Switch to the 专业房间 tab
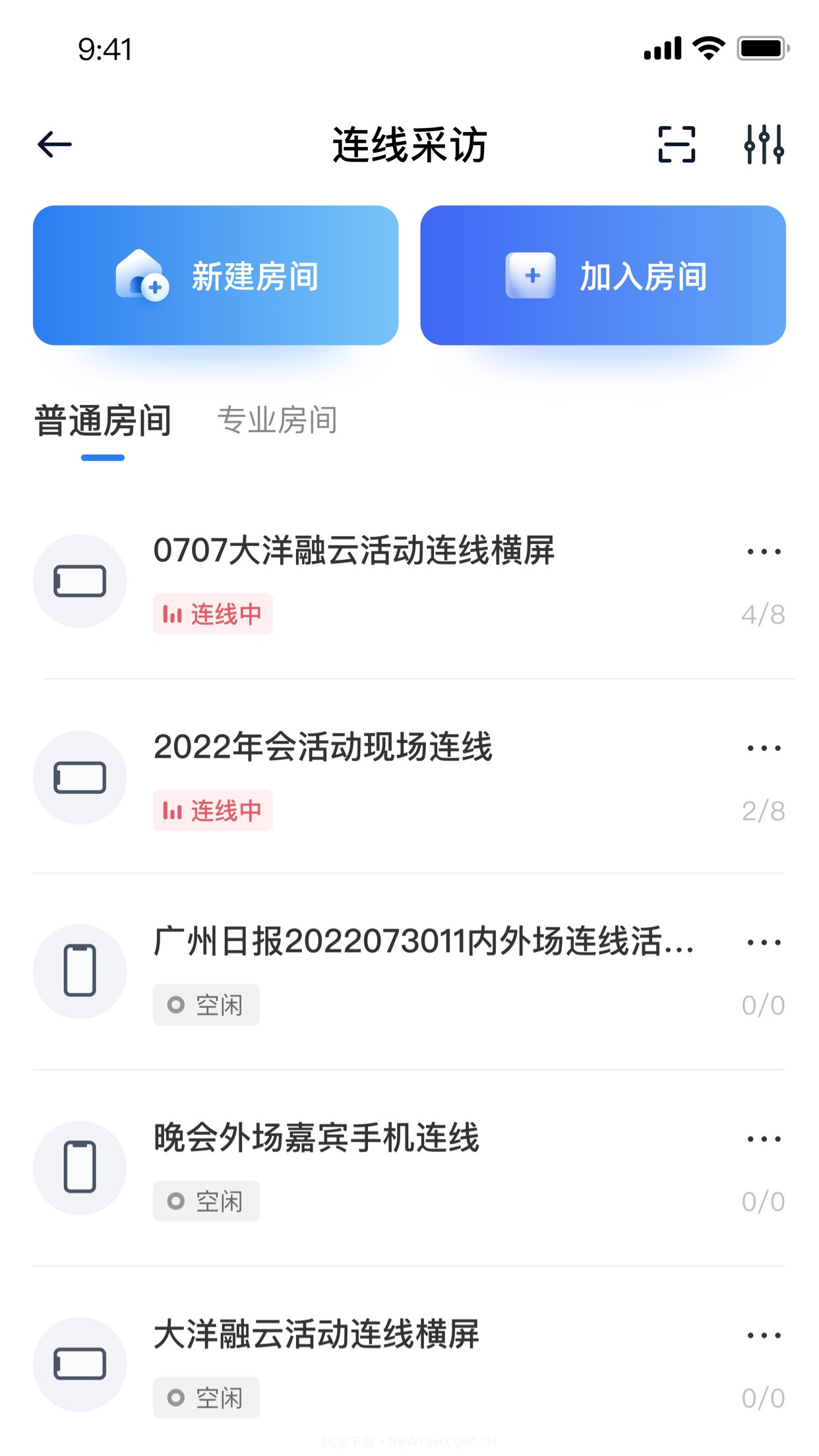 (278, 421)
